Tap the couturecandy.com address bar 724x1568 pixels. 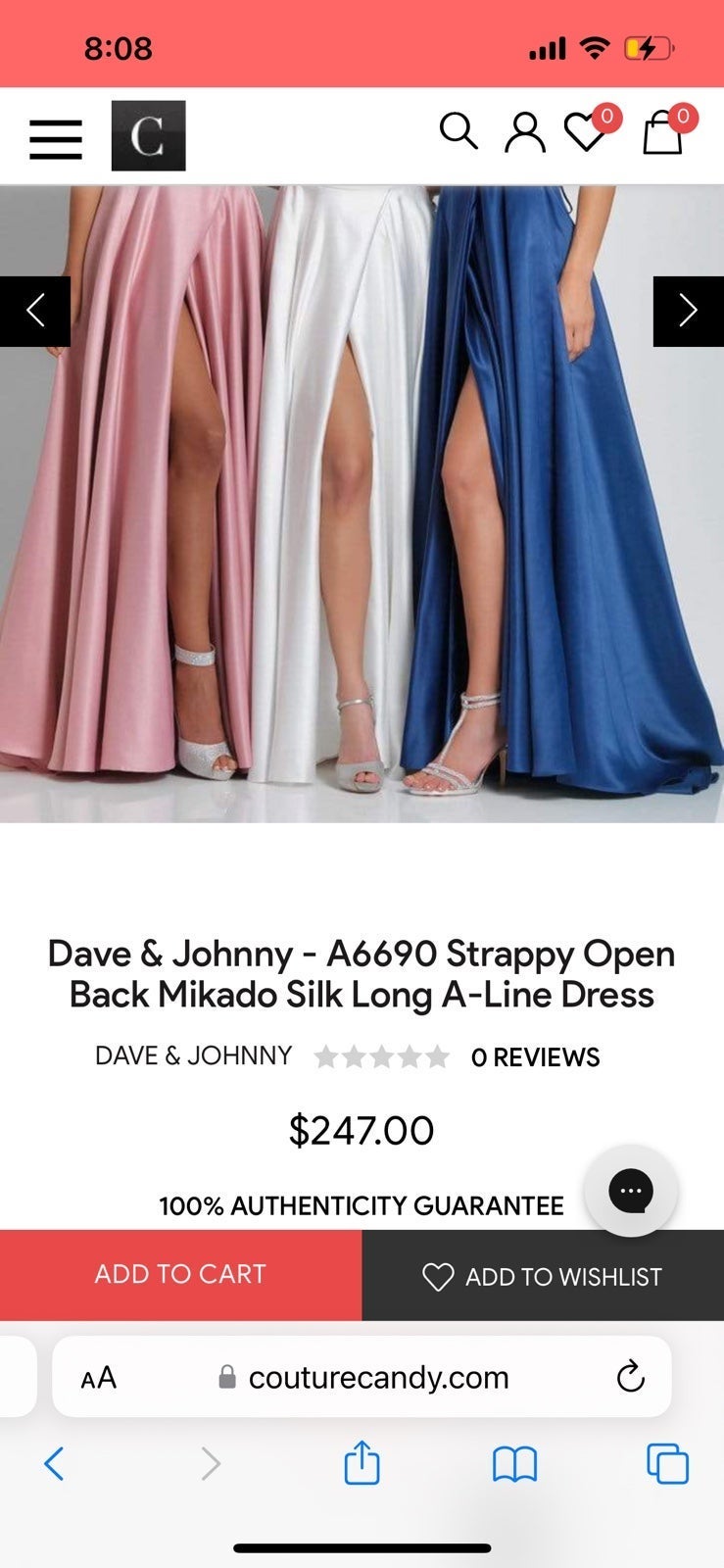(362, 1377)
